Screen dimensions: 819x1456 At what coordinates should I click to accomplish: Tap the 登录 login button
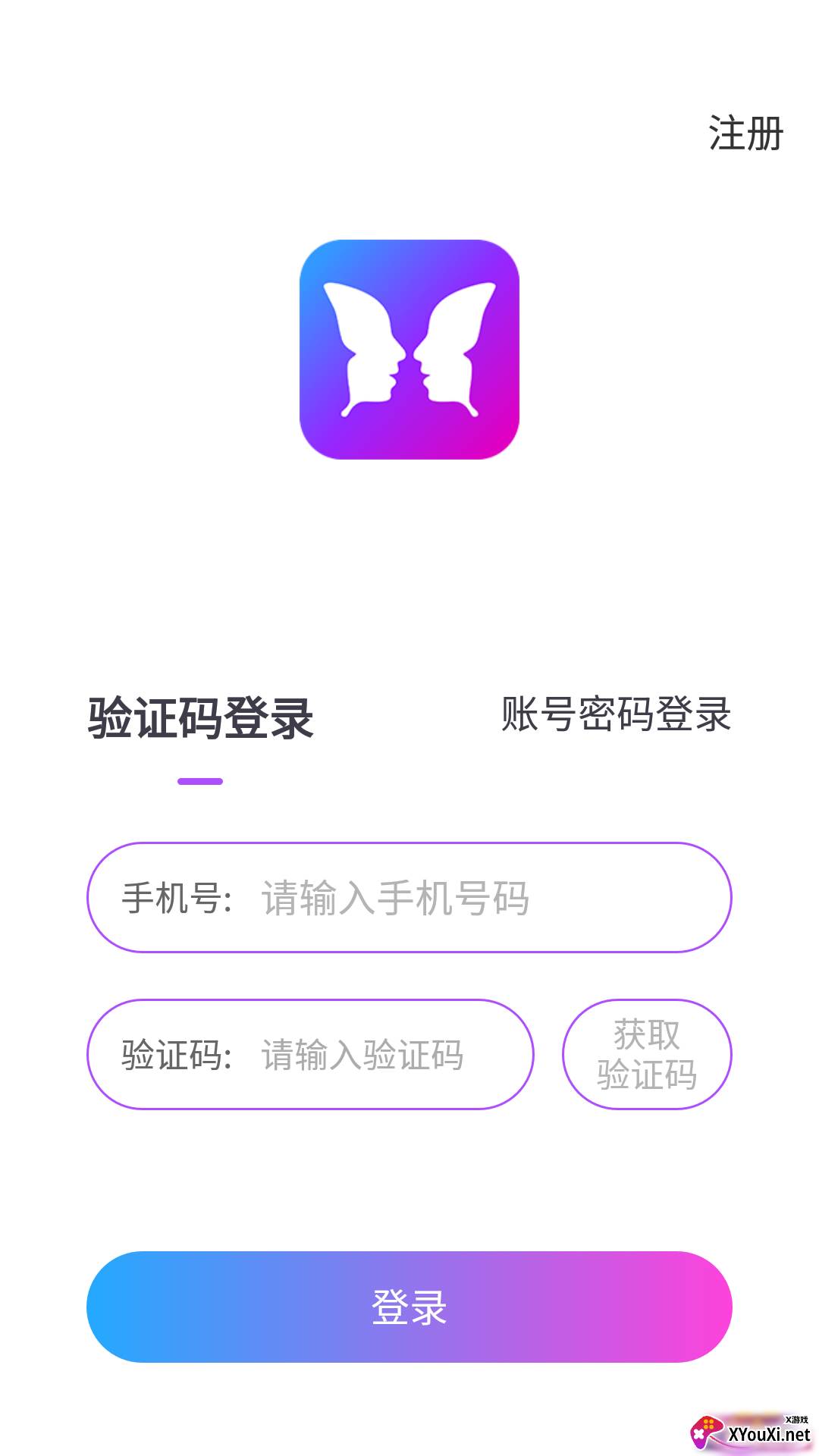[x=409, y=1307]
